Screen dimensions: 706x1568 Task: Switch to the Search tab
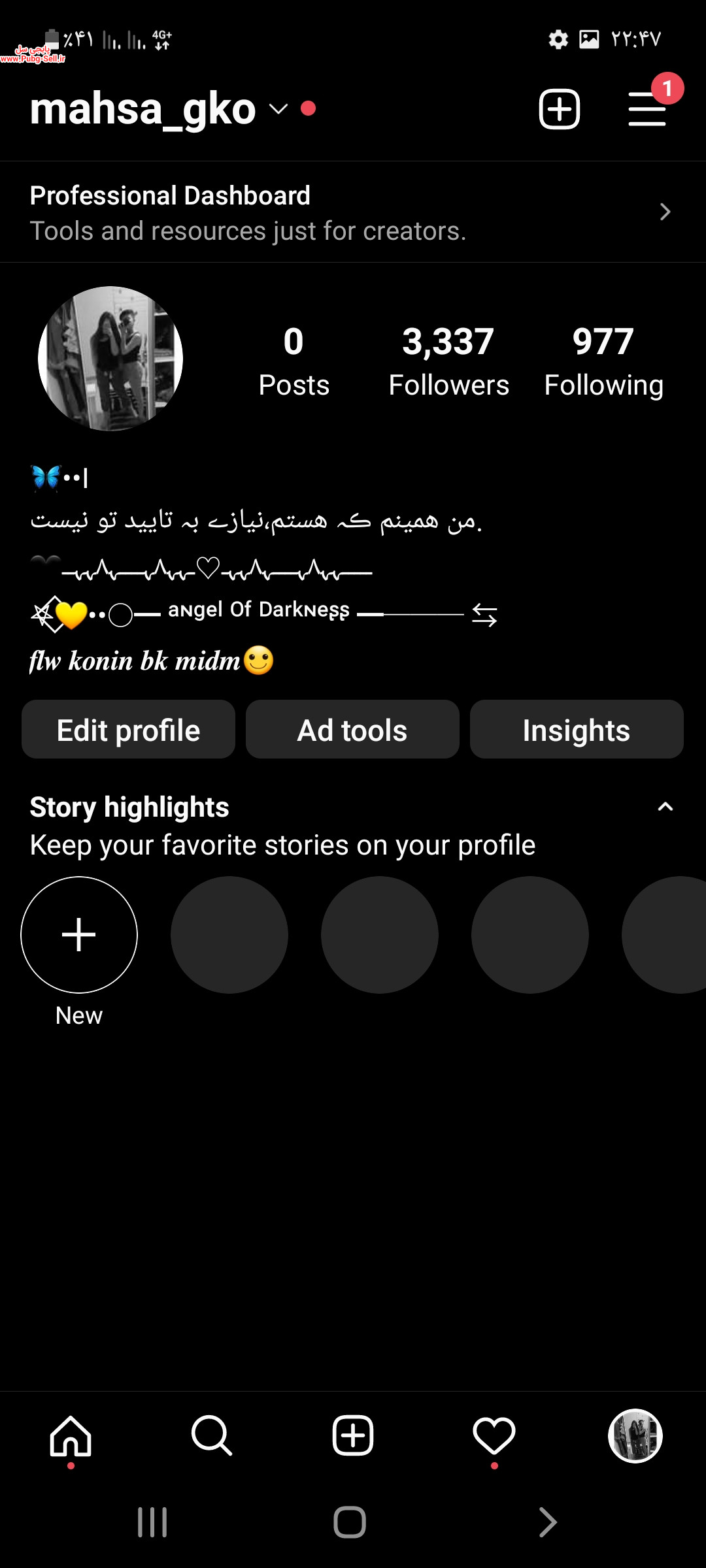click(x=212, y=1436)
